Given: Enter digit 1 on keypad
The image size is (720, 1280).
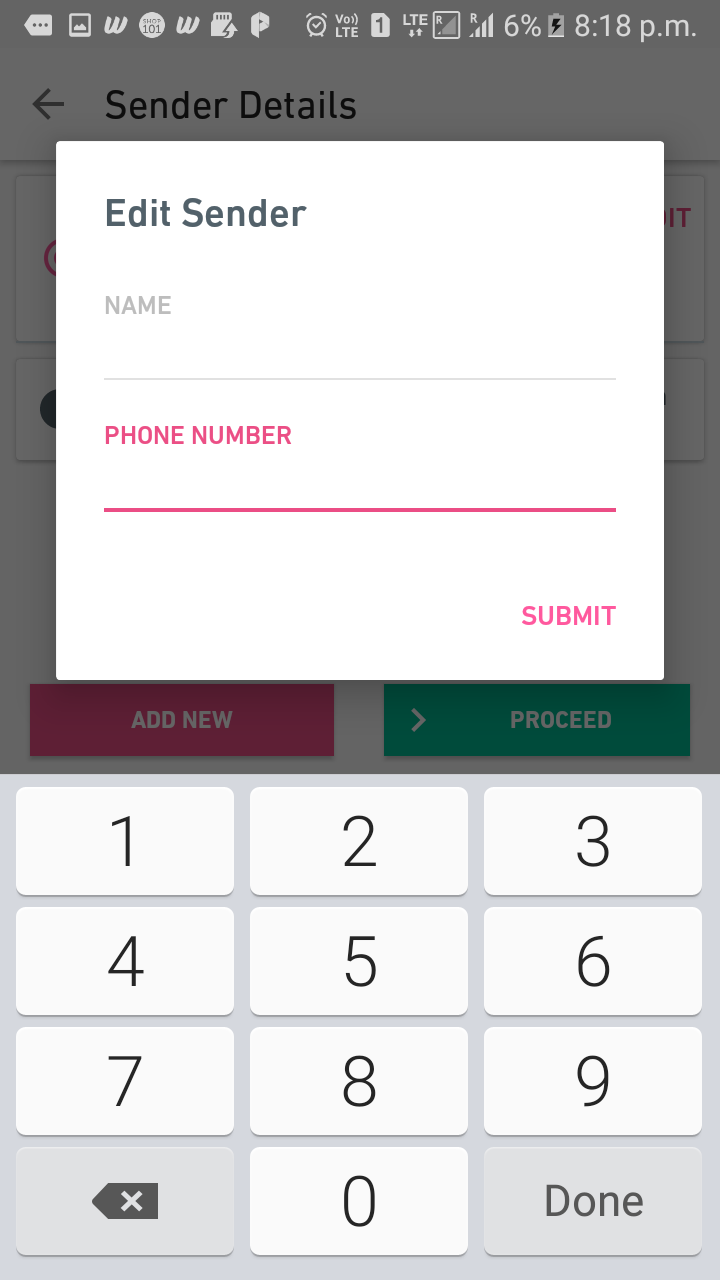Looking at the screenshot, I should 125,841.
